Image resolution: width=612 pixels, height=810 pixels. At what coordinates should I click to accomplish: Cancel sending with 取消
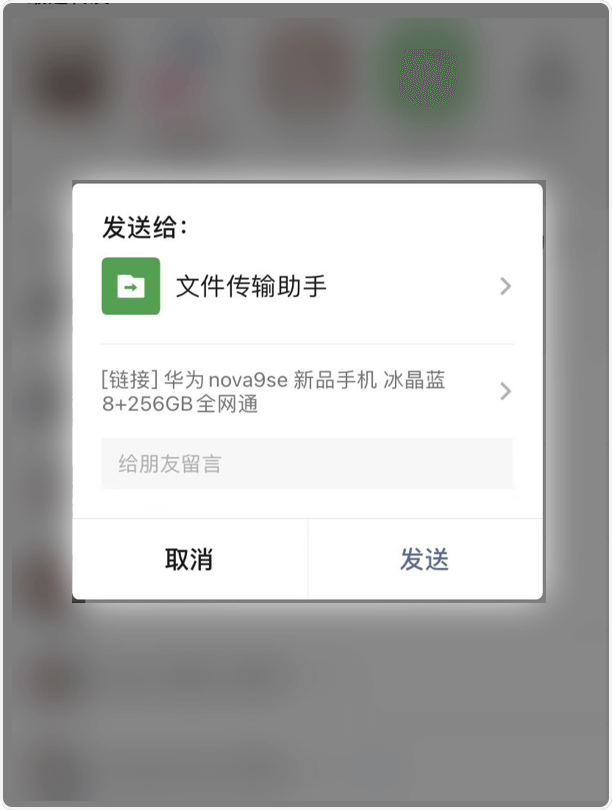coord(189,559)
